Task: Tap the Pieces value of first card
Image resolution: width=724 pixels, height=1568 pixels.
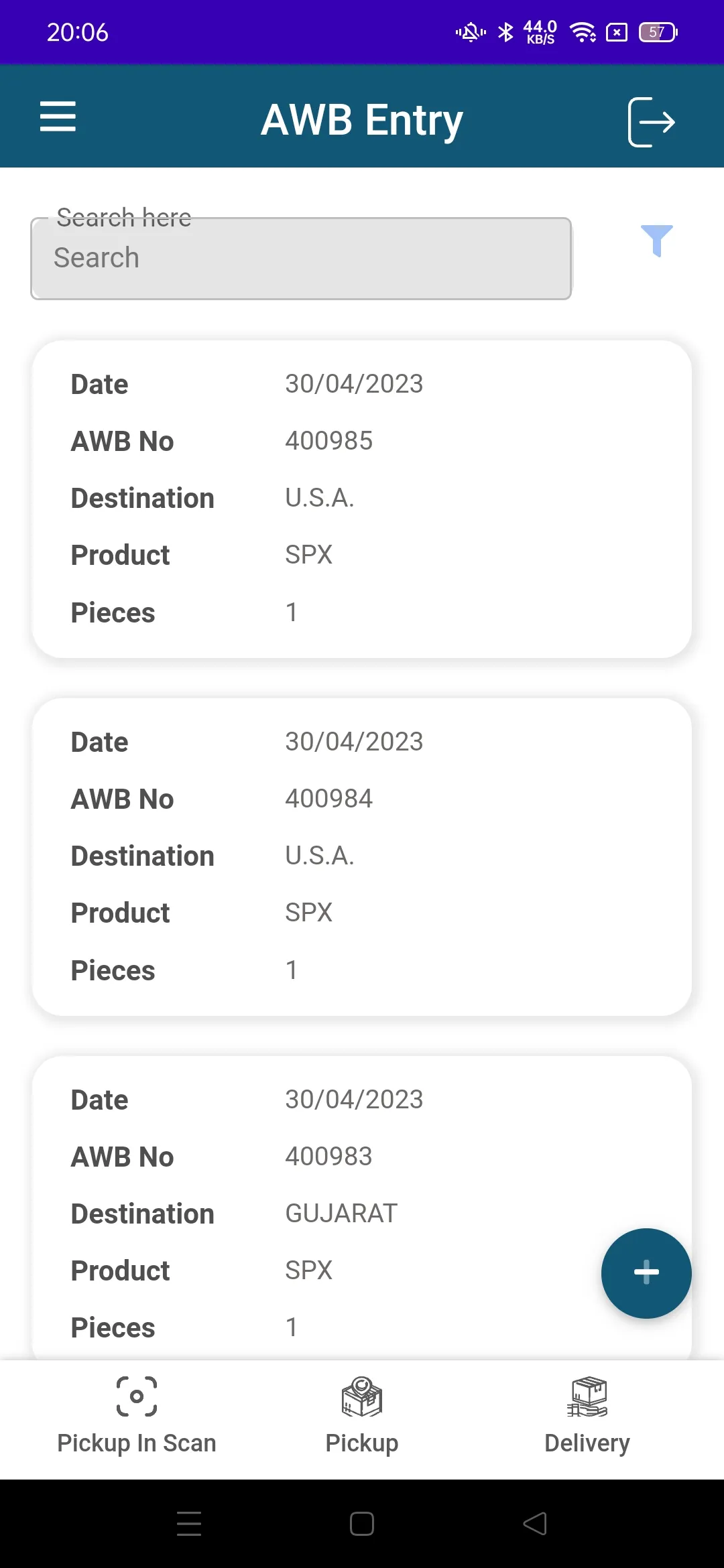Action: pyautogui.click(x=291, y=611)
